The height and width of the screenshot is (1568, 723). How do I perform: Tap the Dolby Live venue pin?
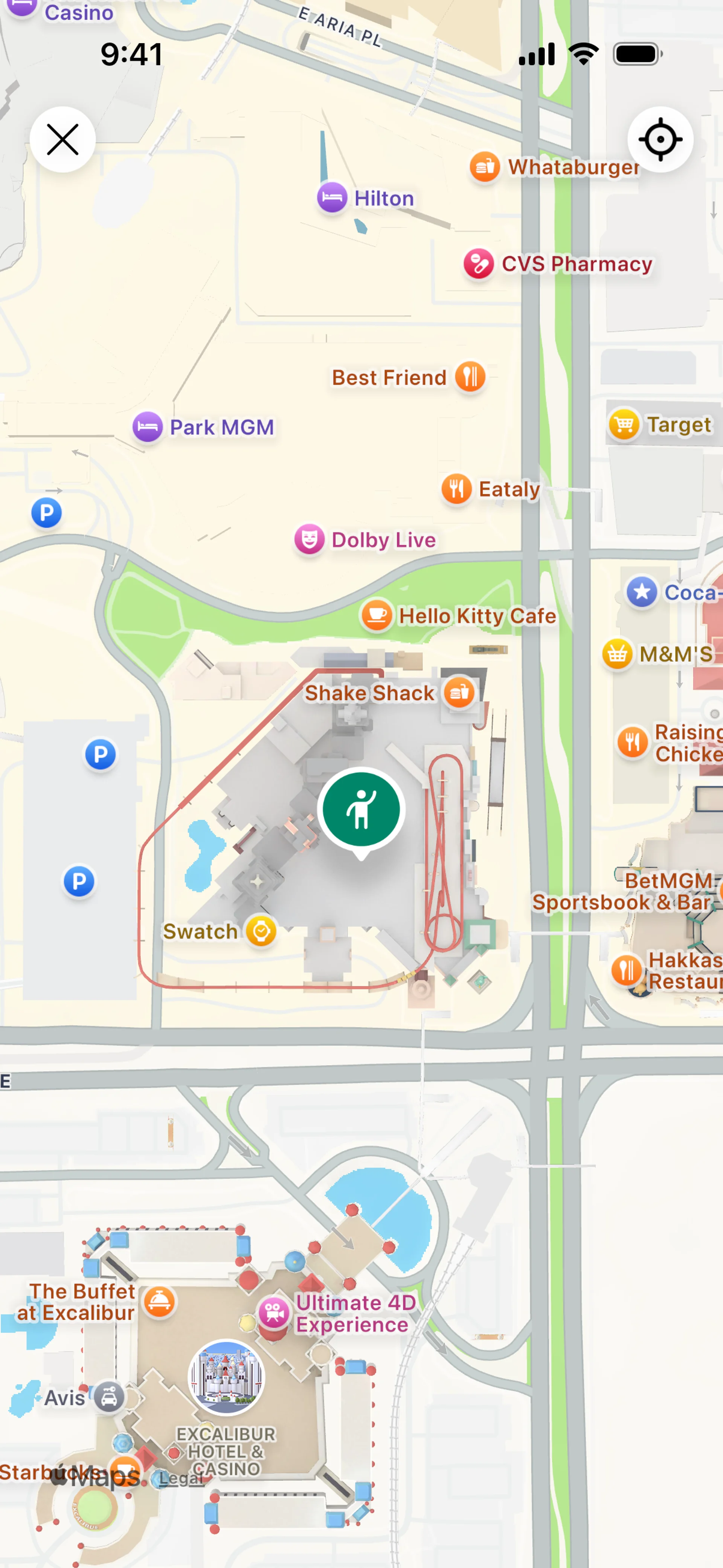point(310,539)
